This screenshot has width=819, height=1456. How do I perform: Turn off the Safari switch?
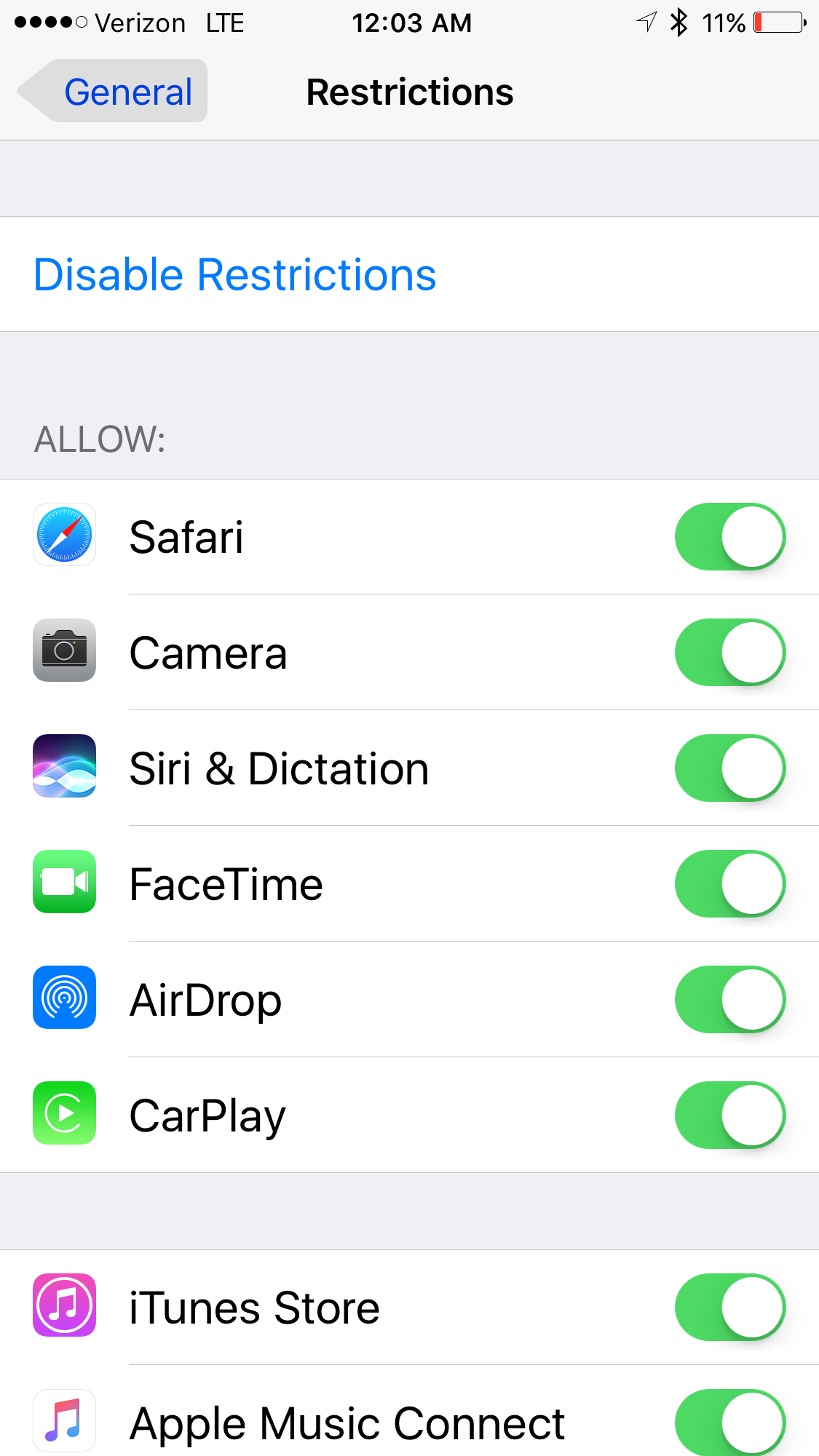[729, 537]
